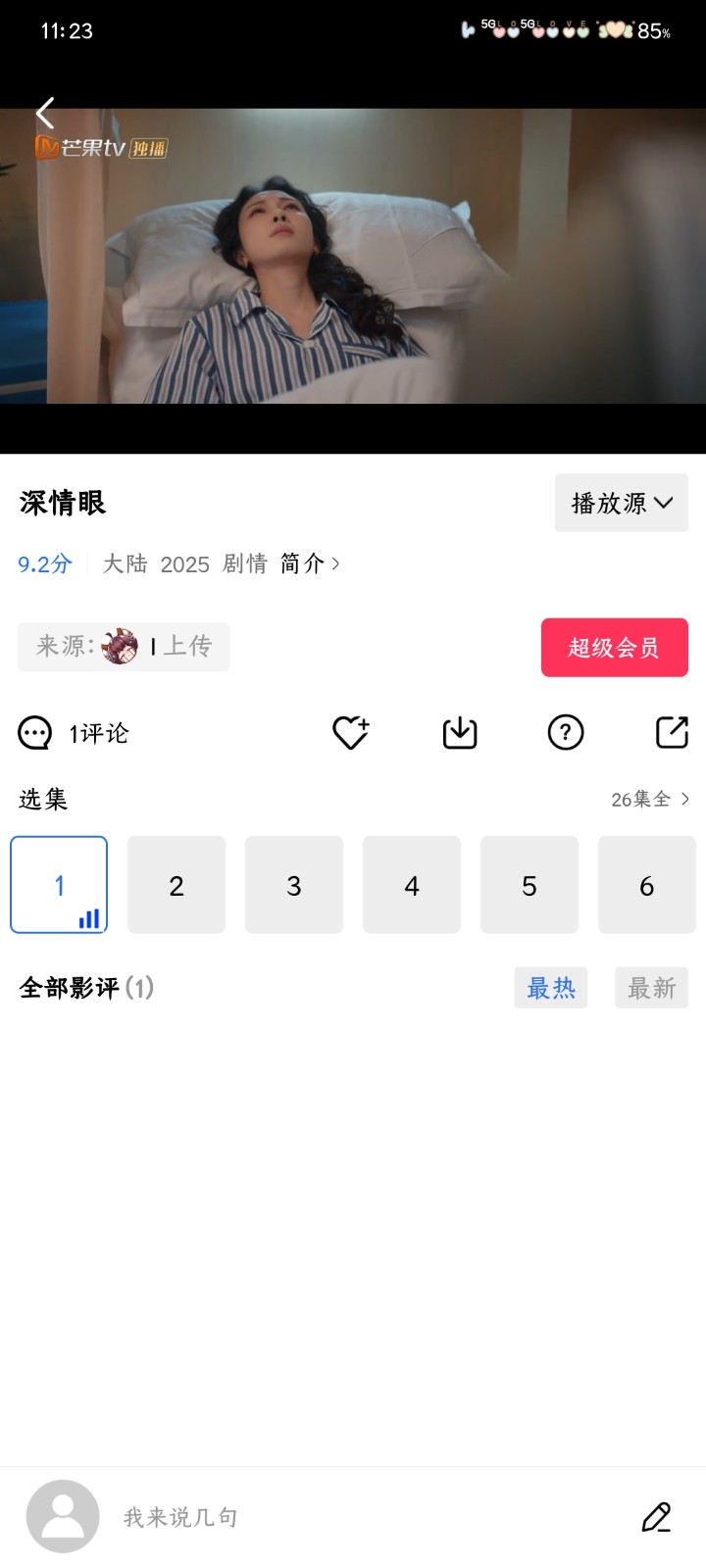Viewport: 706px width, 1568px height.
Task: Open the 播放源 dropdown
Action: (621, 503)
